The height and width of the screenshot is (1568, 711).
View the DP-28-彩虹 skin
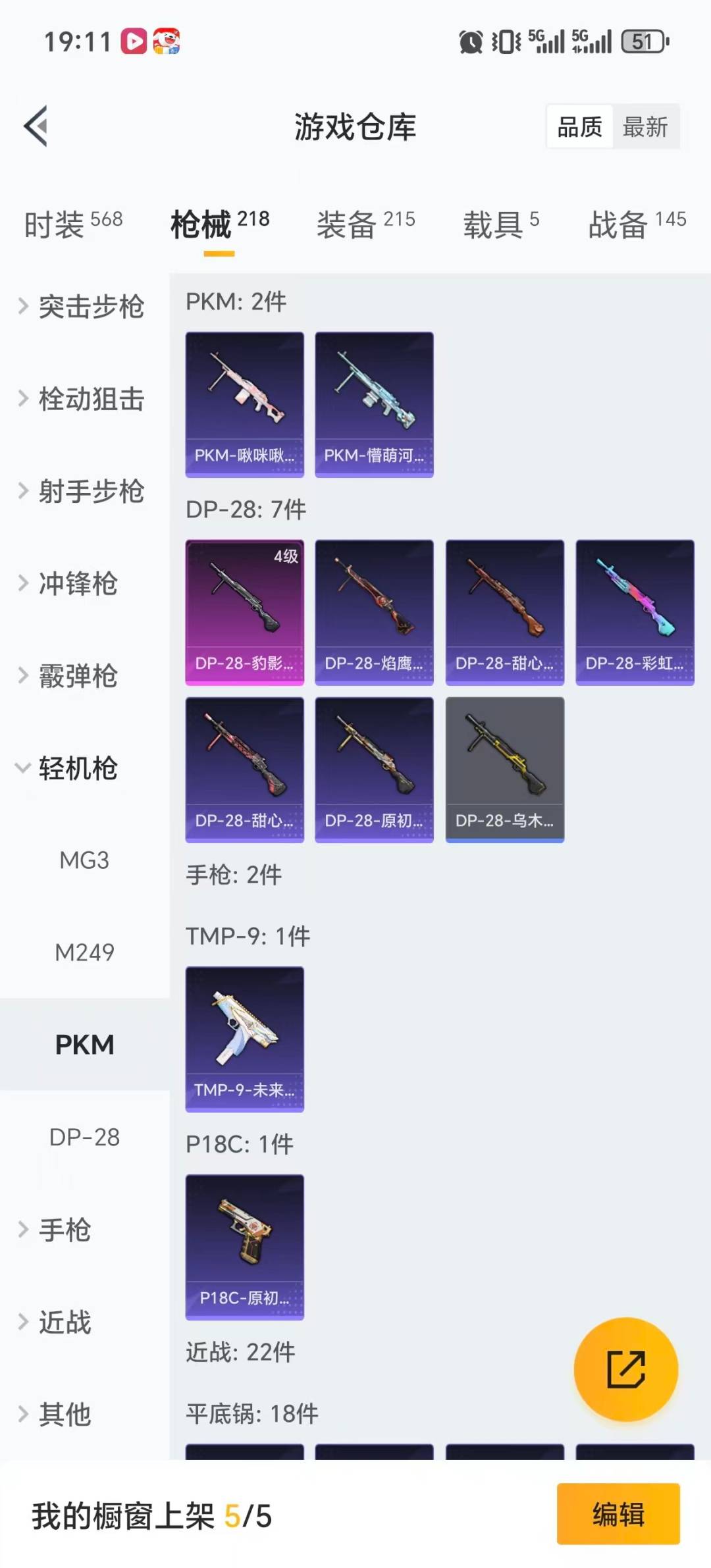point(635,612)
